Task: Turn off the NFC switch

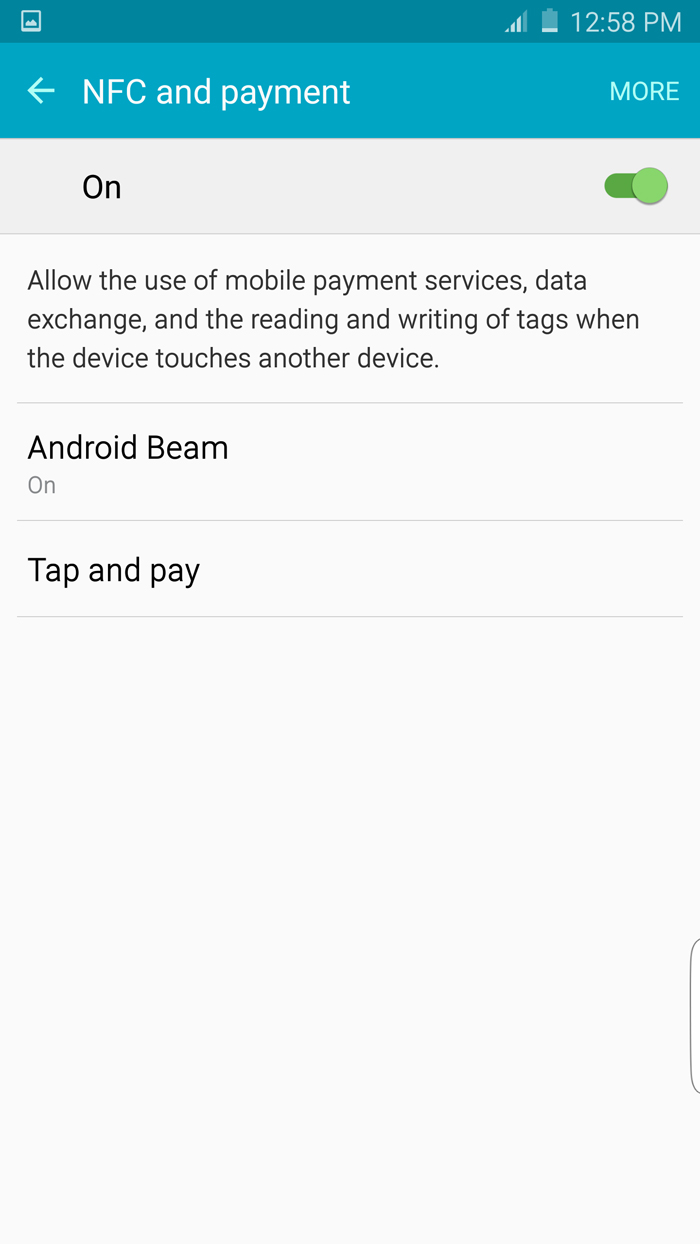Action: point(636,186)
